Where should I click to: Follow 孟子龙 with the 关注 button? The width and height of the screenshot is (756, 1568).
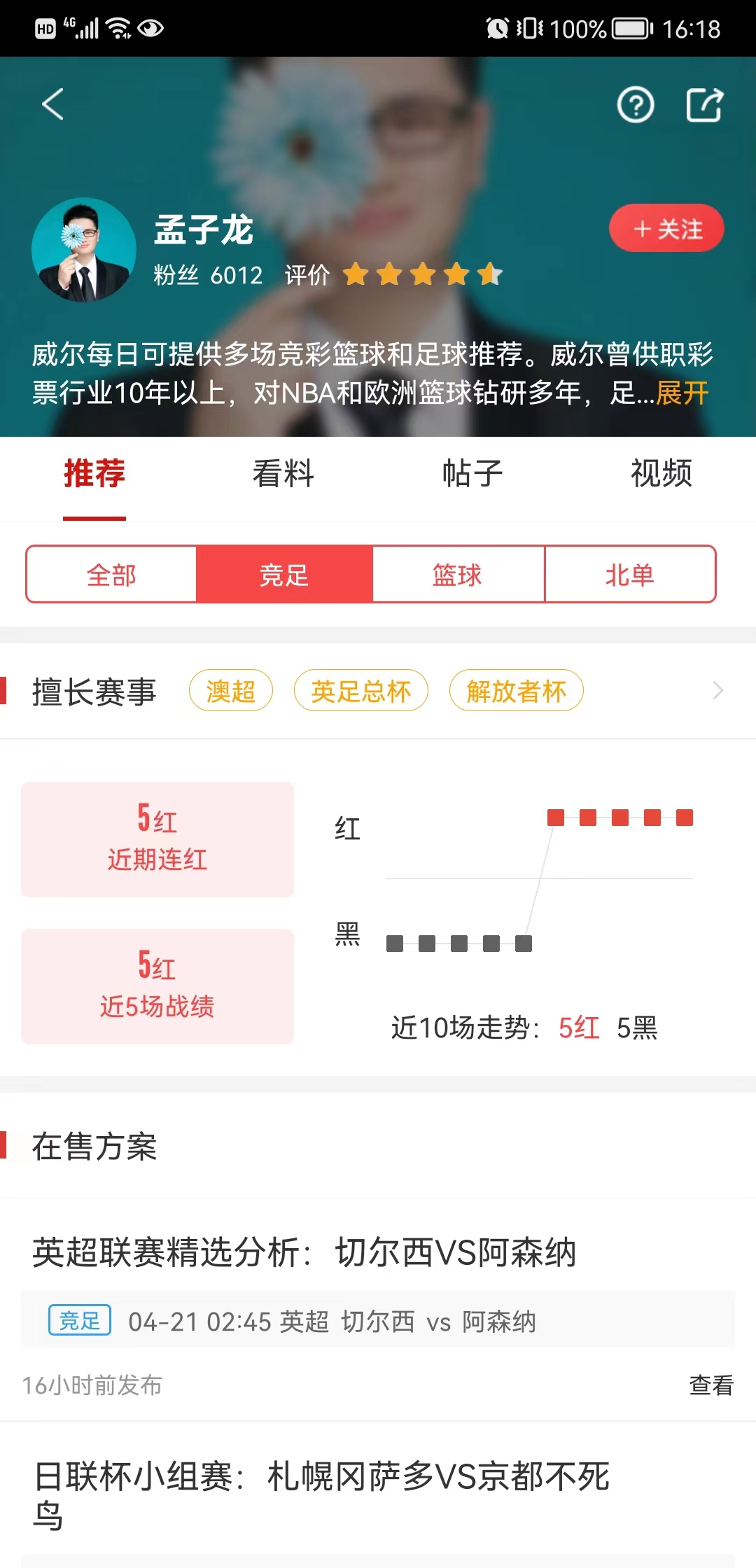[x=666, y=228]
